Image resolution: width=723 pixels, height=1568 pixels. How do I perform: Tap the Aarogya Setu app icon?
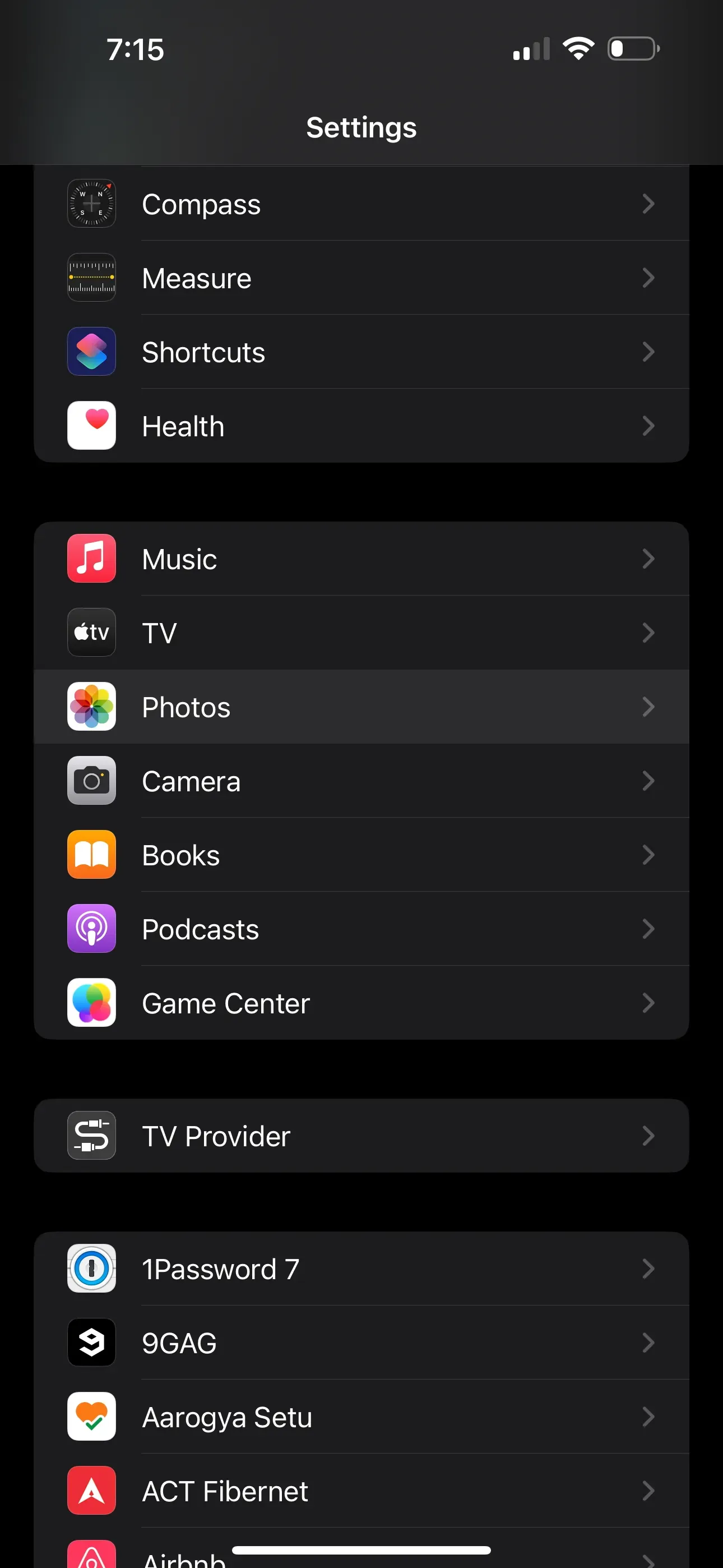click(91, 1417)
